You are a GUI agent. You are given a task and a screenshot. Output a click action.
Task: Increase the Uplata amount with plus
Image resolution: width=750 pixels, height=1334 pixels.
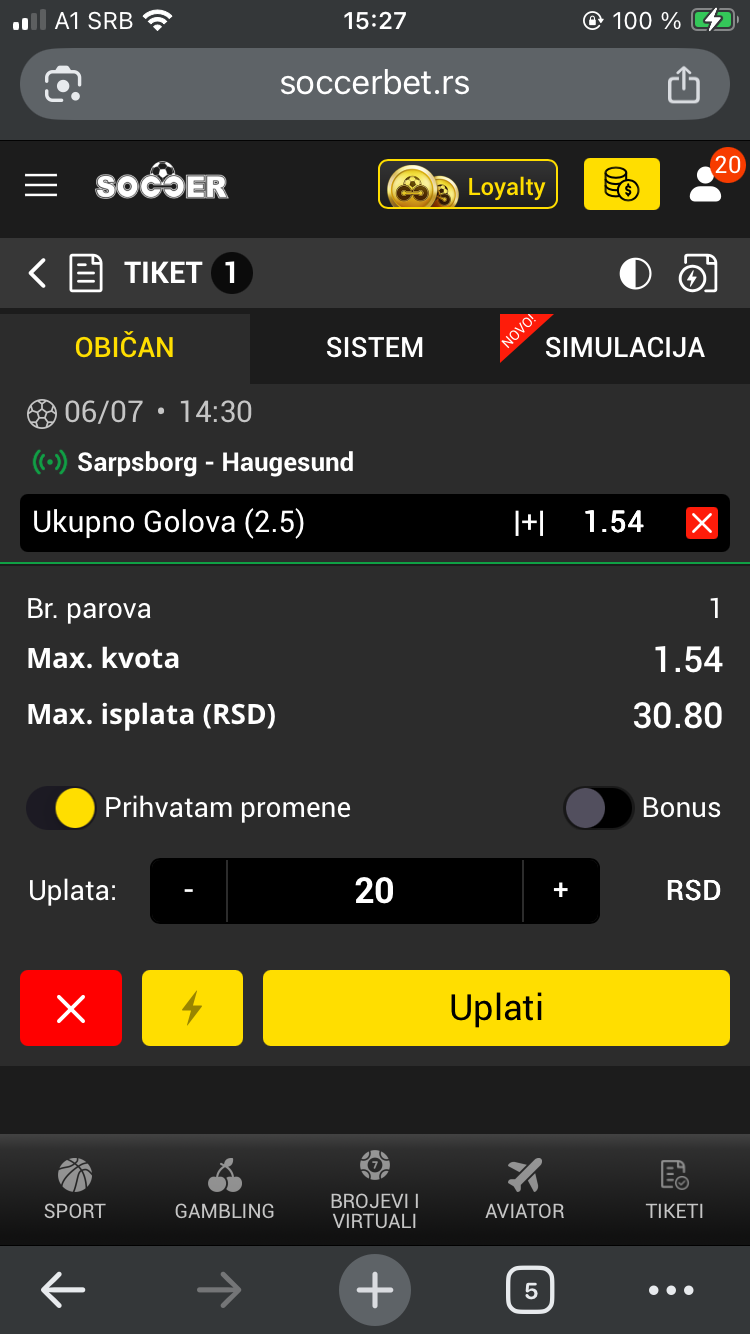click(561, 890)
